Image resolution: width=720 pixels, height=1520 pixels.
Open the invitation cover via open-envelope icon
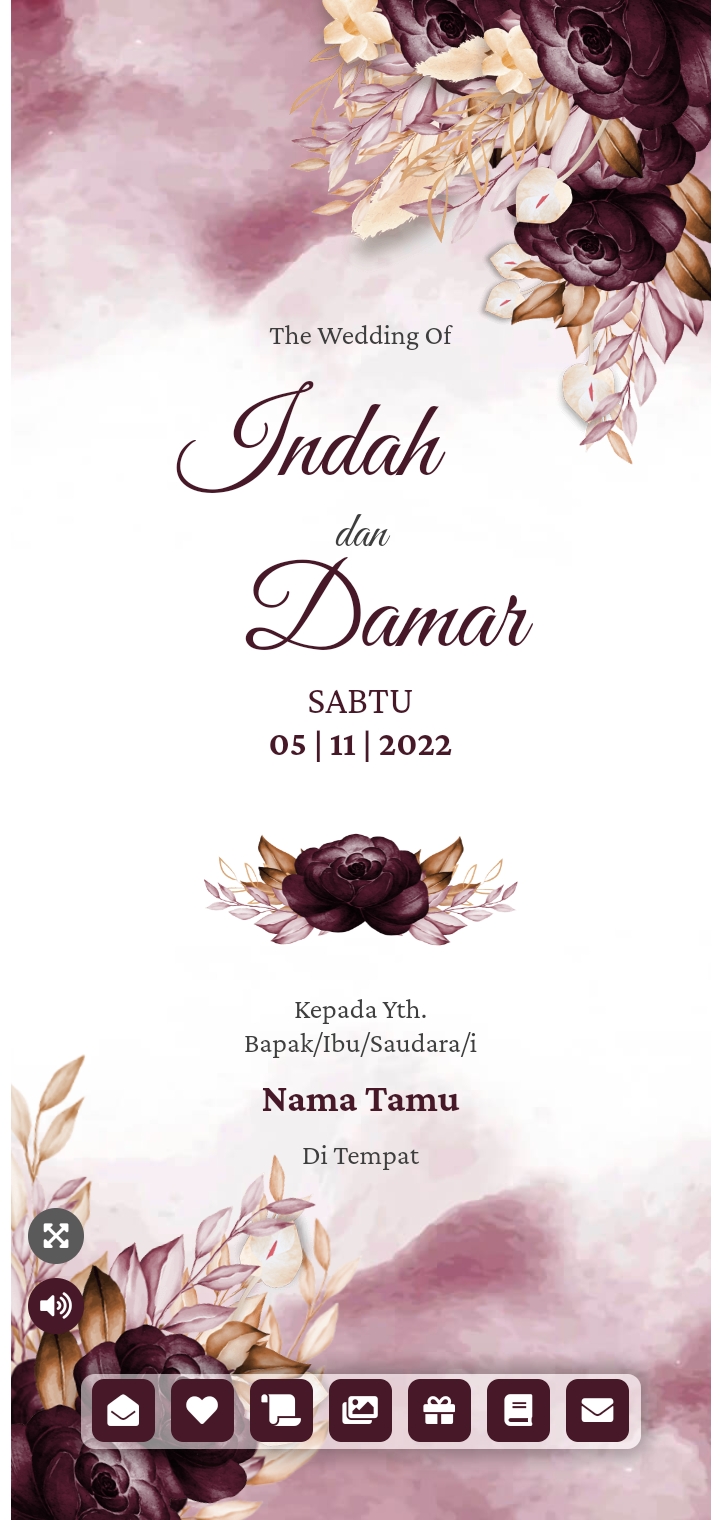(x=123, y=1411)
